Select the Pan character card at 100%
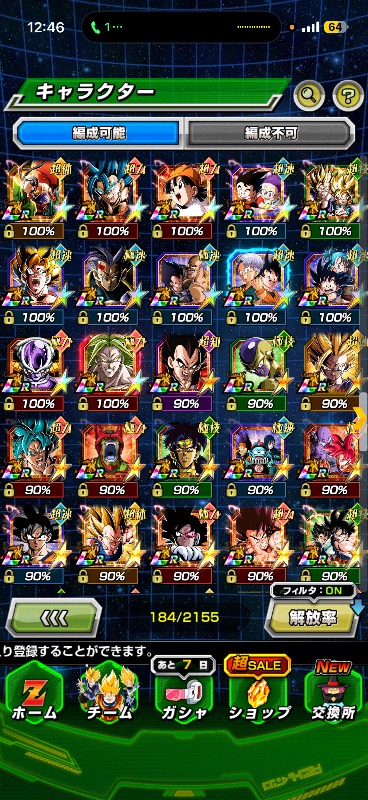The height and width of the screenshot is (800, 368). [x=184, y=199]
